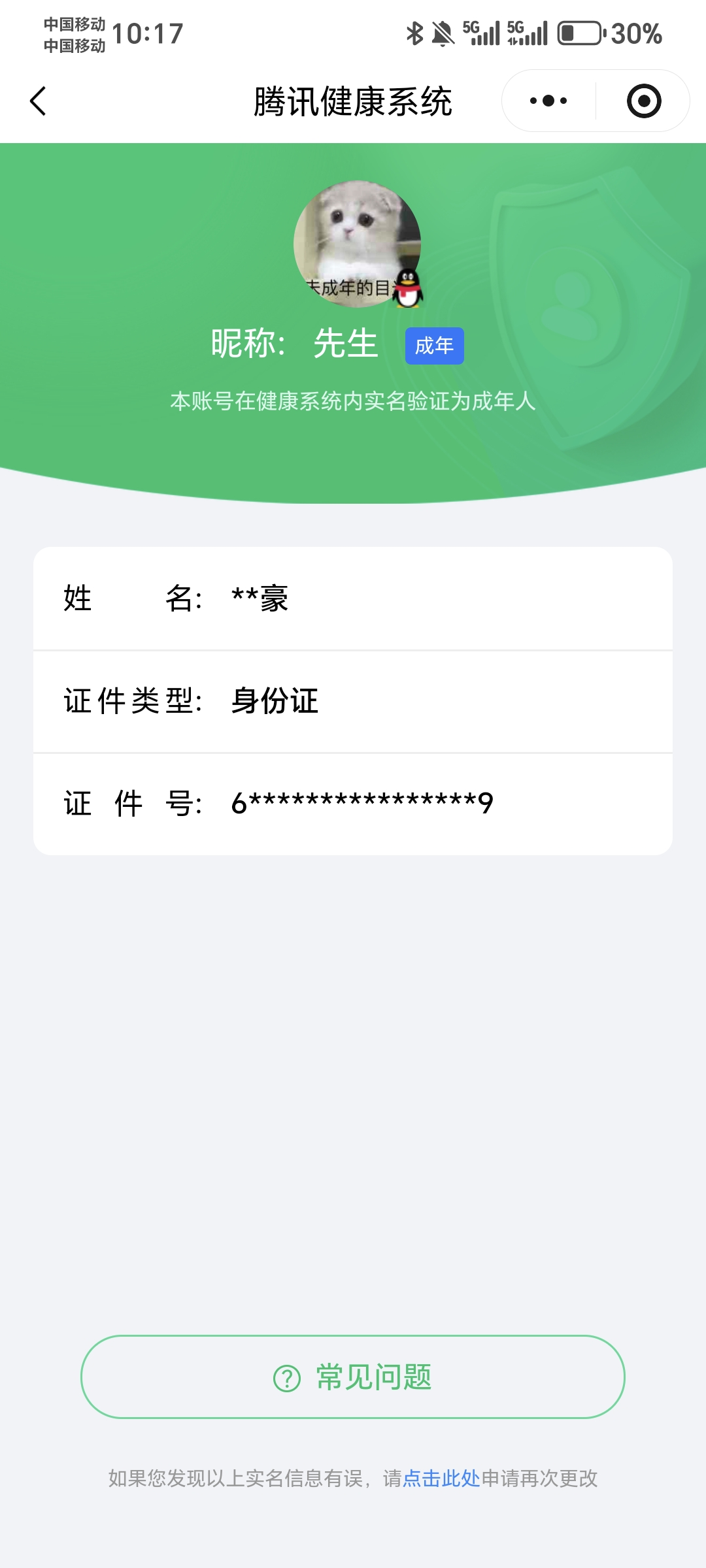Click the muted notification bell icon

pos(443,34)
